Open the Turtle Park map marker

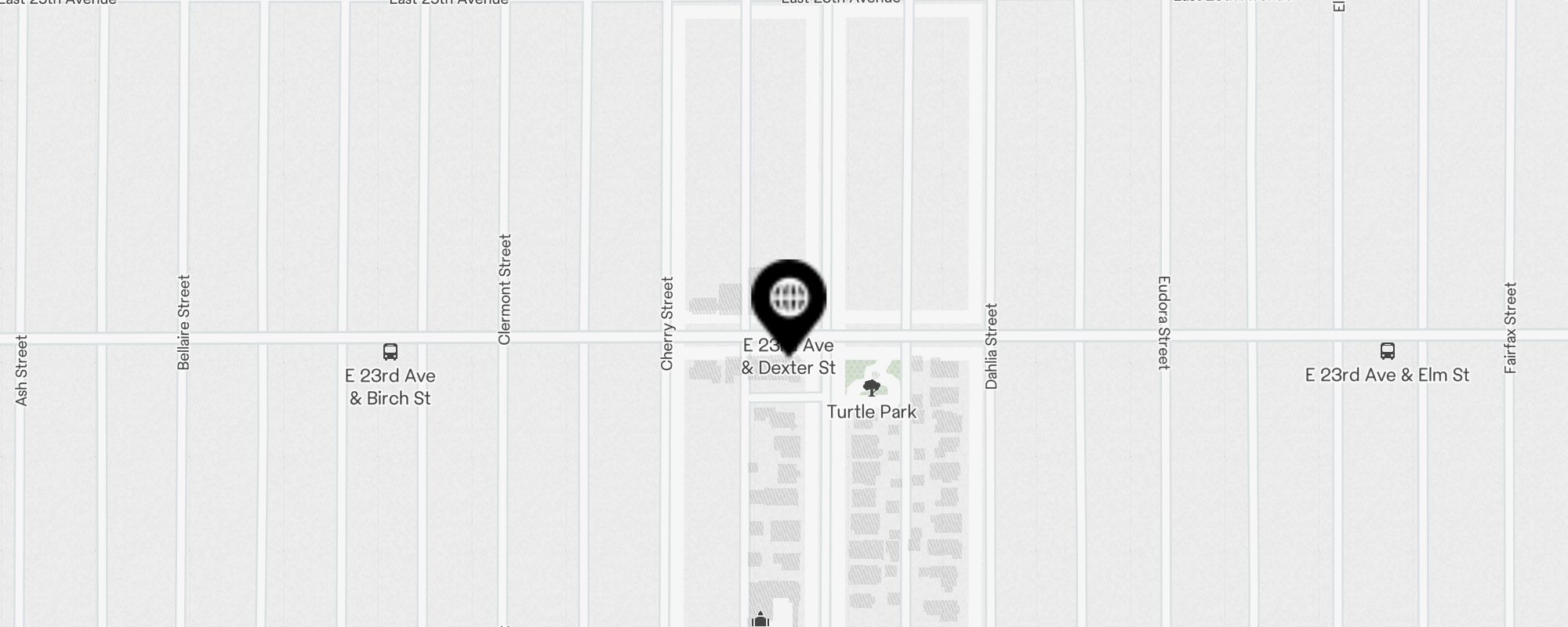871,388
